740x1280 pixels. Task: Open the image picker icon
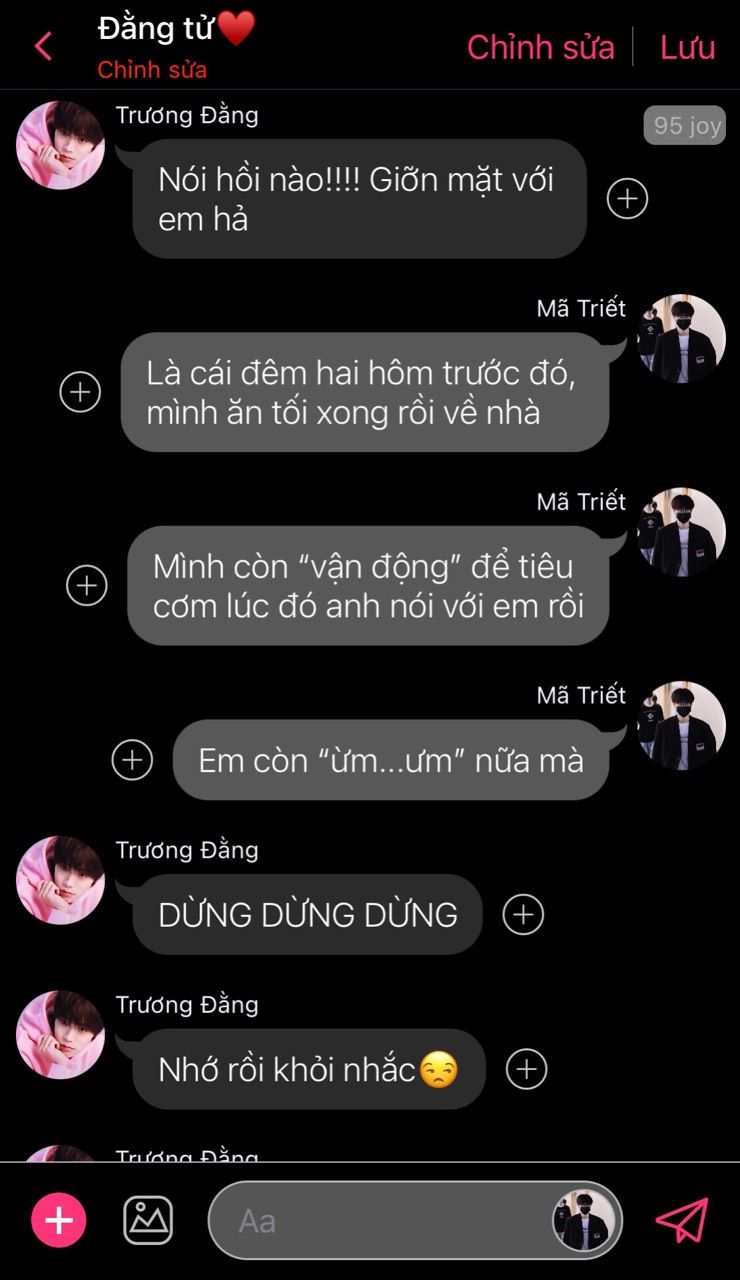[148, 1220]
